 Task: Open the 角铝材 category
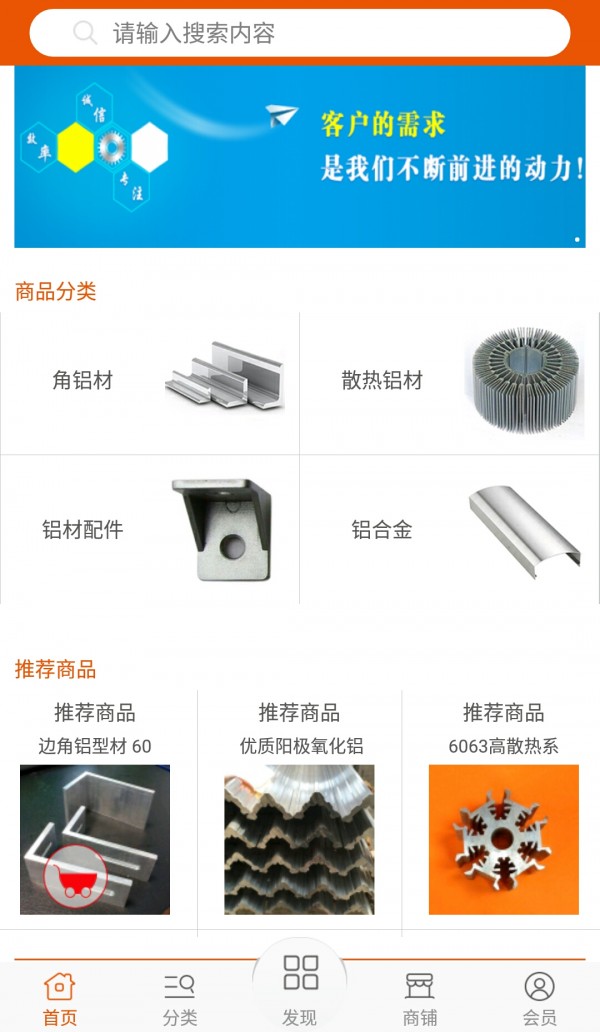[x=150, y=382]
